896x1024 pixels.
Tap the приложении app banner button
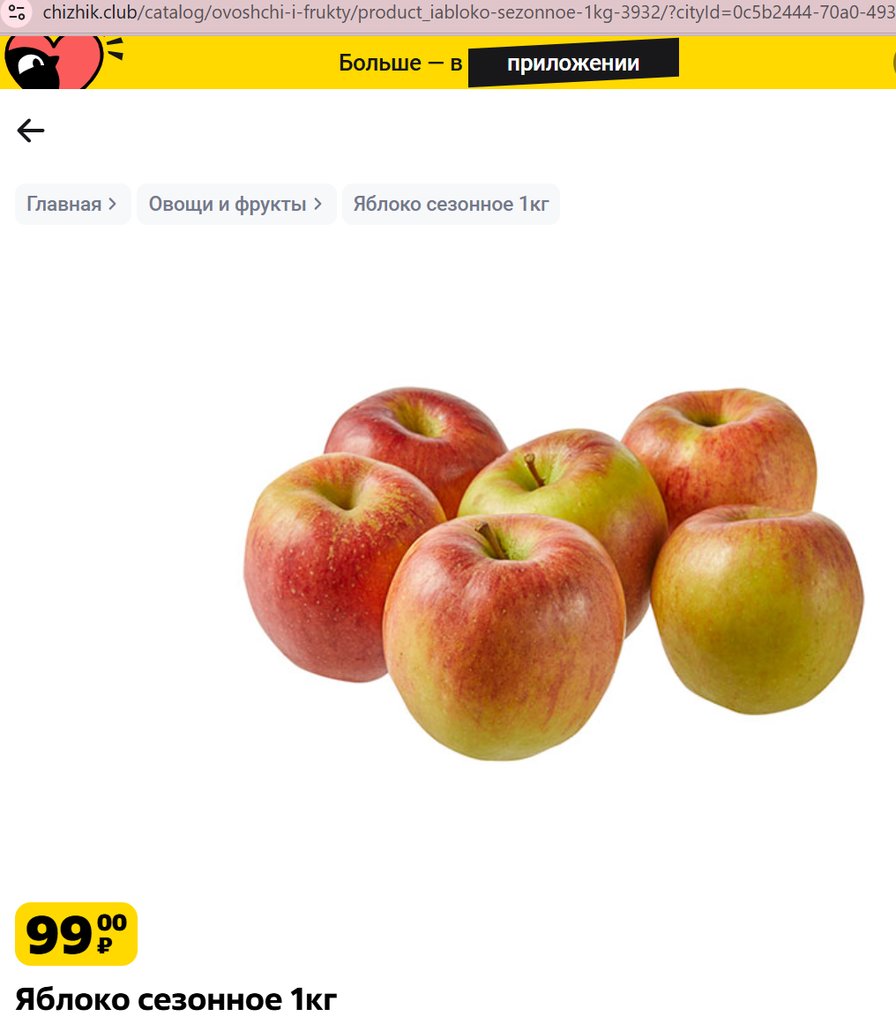point(573,63)
